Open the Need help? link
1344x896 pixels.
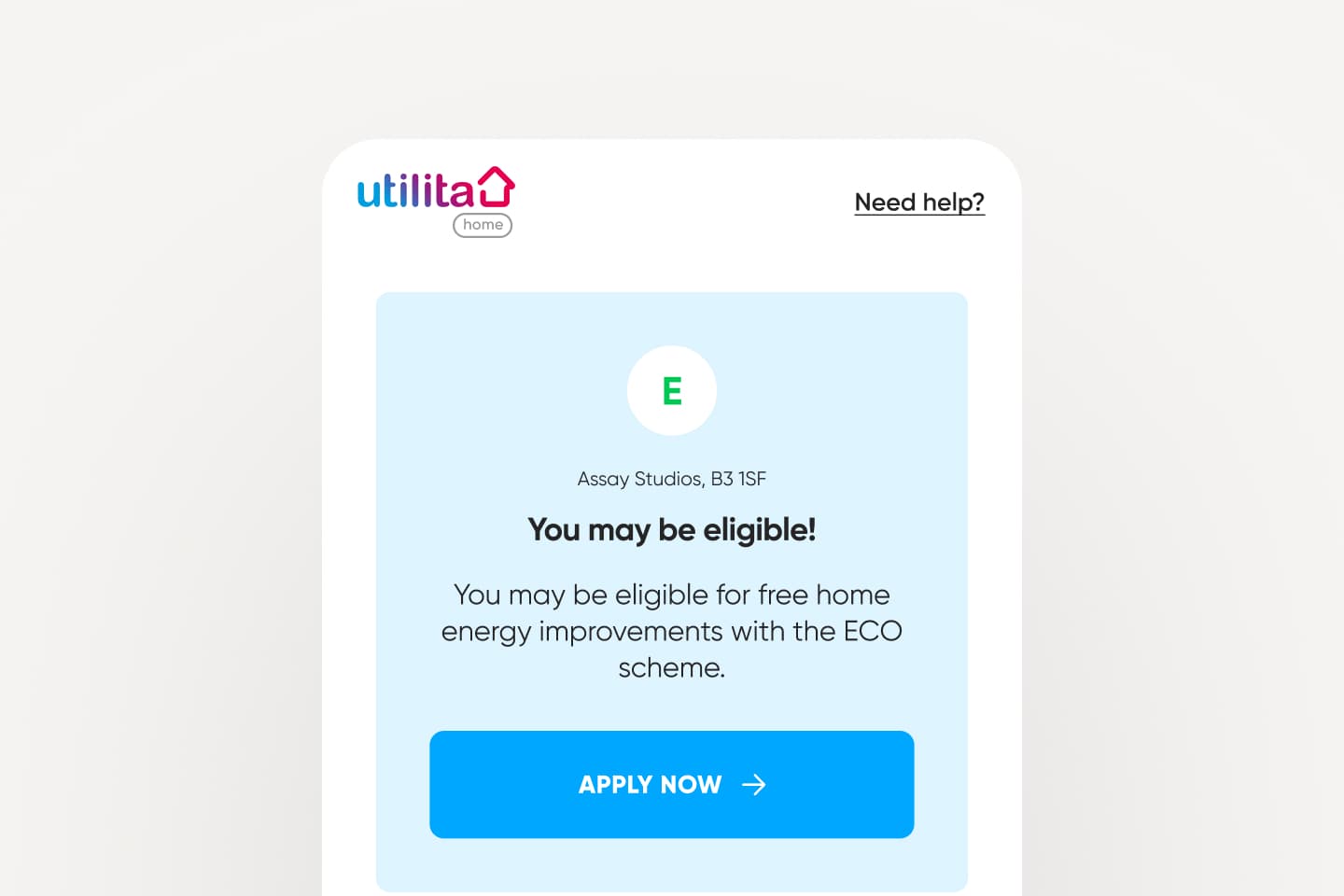[x=918, y=203]
